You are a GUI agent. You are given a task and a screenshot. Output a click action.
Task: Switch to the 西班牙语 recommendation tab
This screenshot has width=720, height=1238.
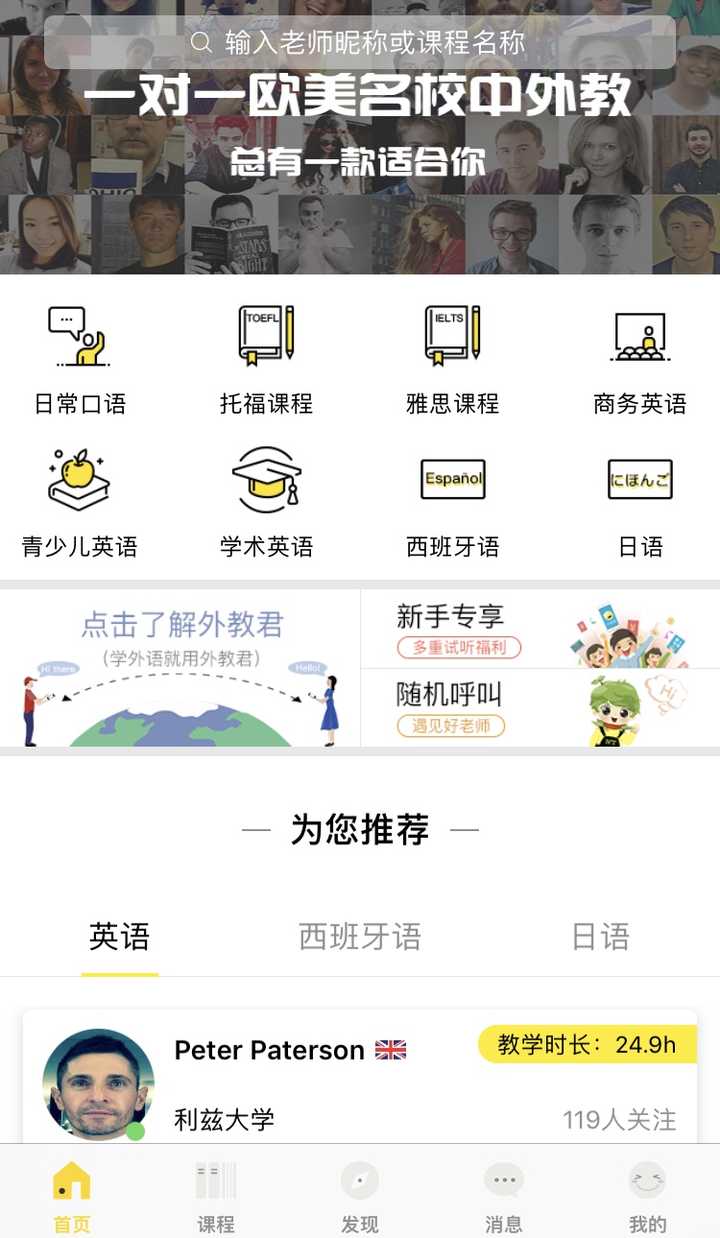pyautogui.click(x=359, y=937)
